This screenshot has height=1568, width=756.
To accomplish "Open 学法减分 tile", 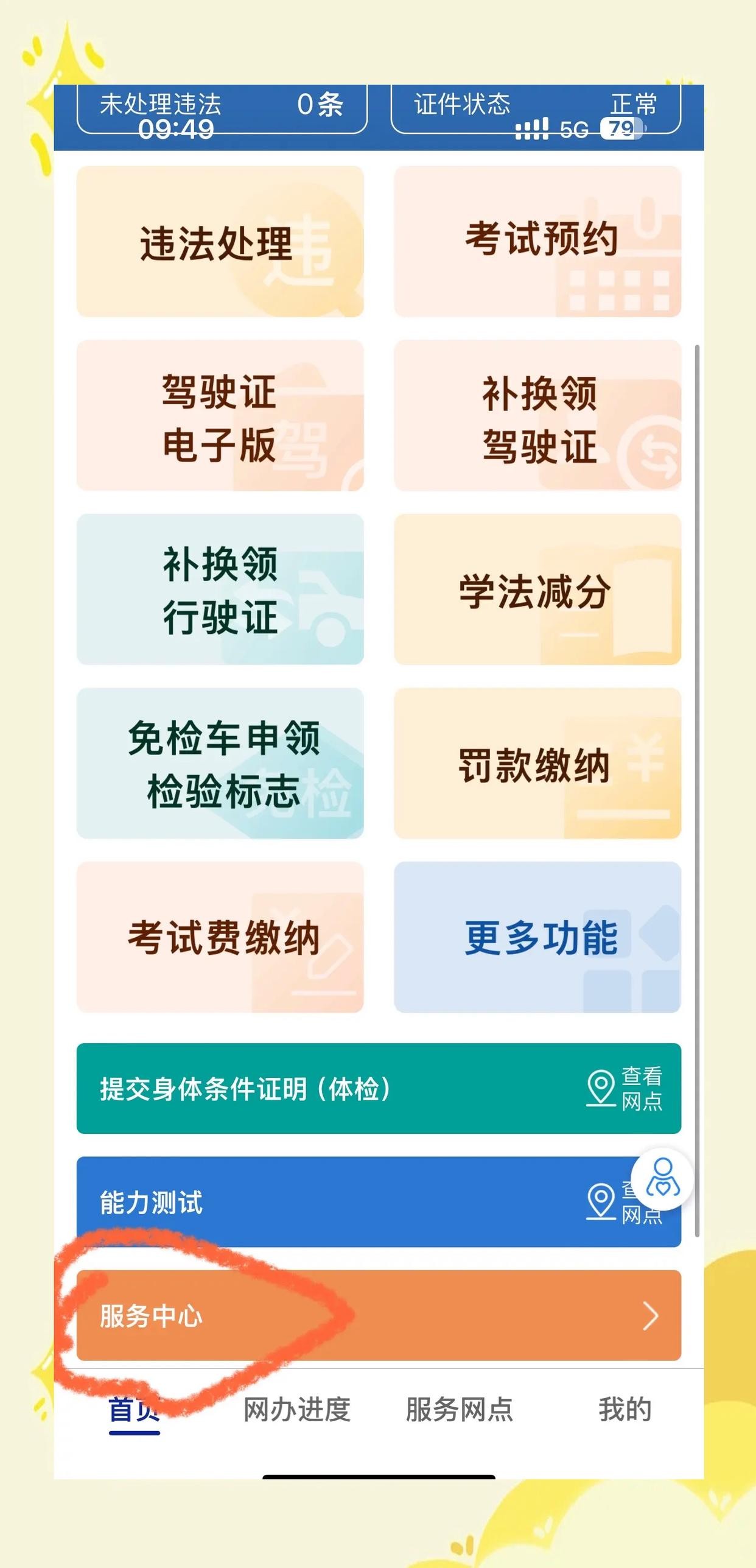I will (x=537, y=589).
